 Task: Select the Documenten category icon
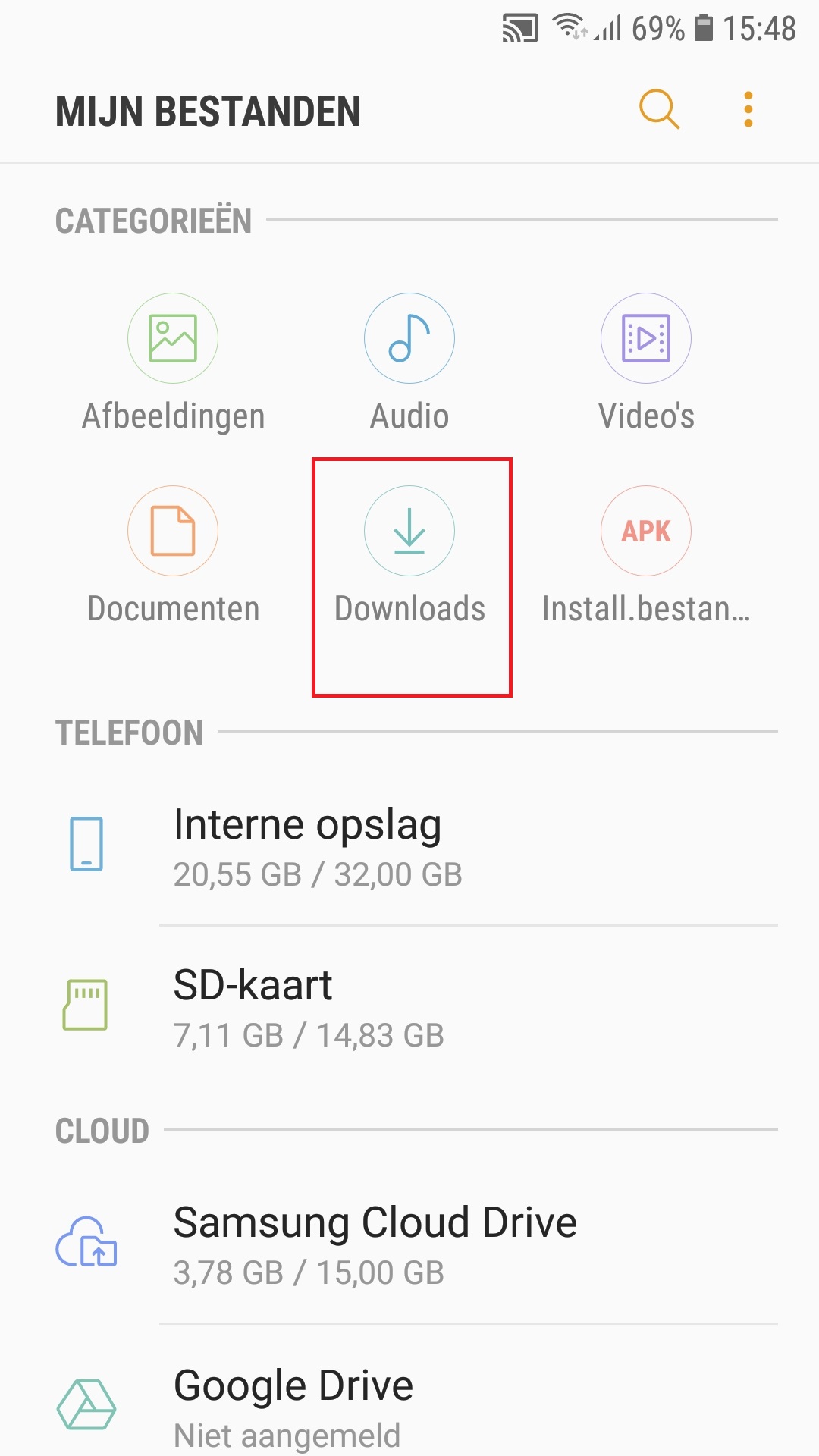point(172,531)
